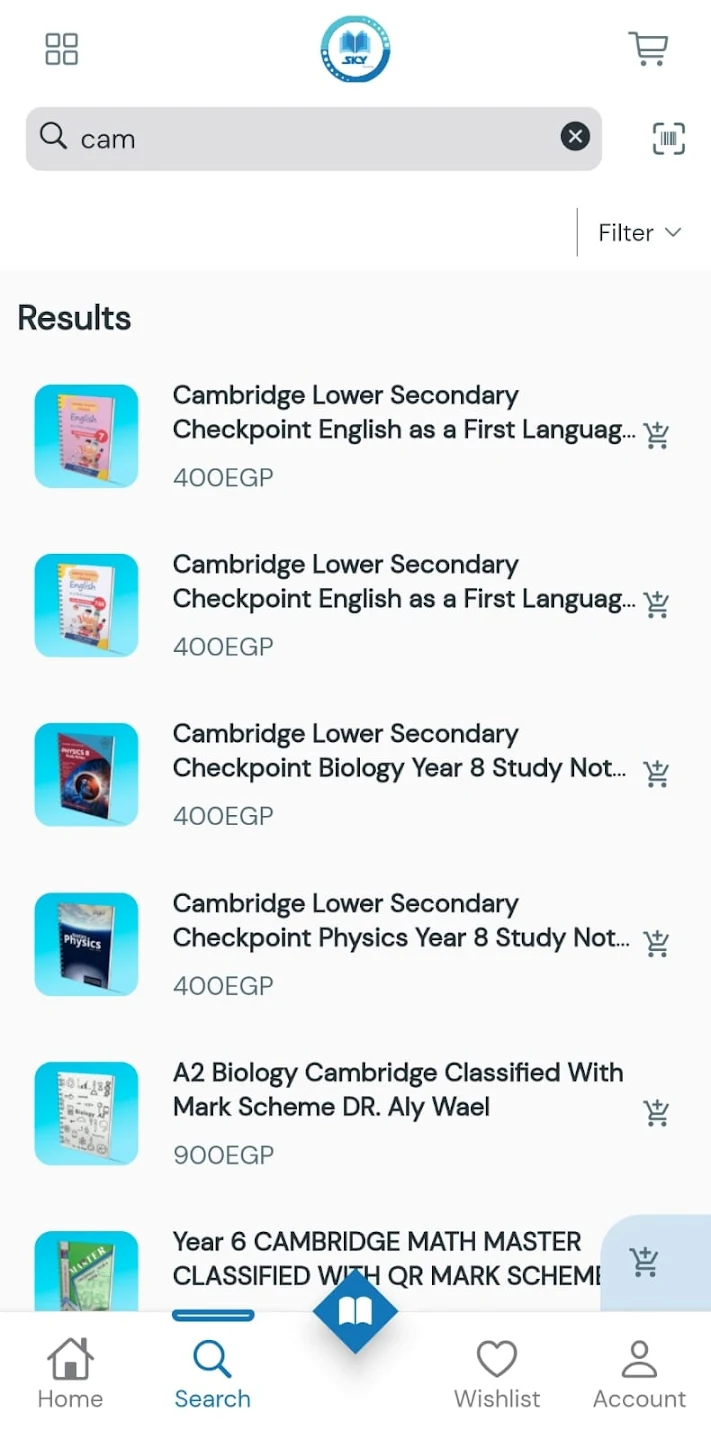Edit the search field containing cam
This screenshot has height=1440, width=711.
(300, 138)
